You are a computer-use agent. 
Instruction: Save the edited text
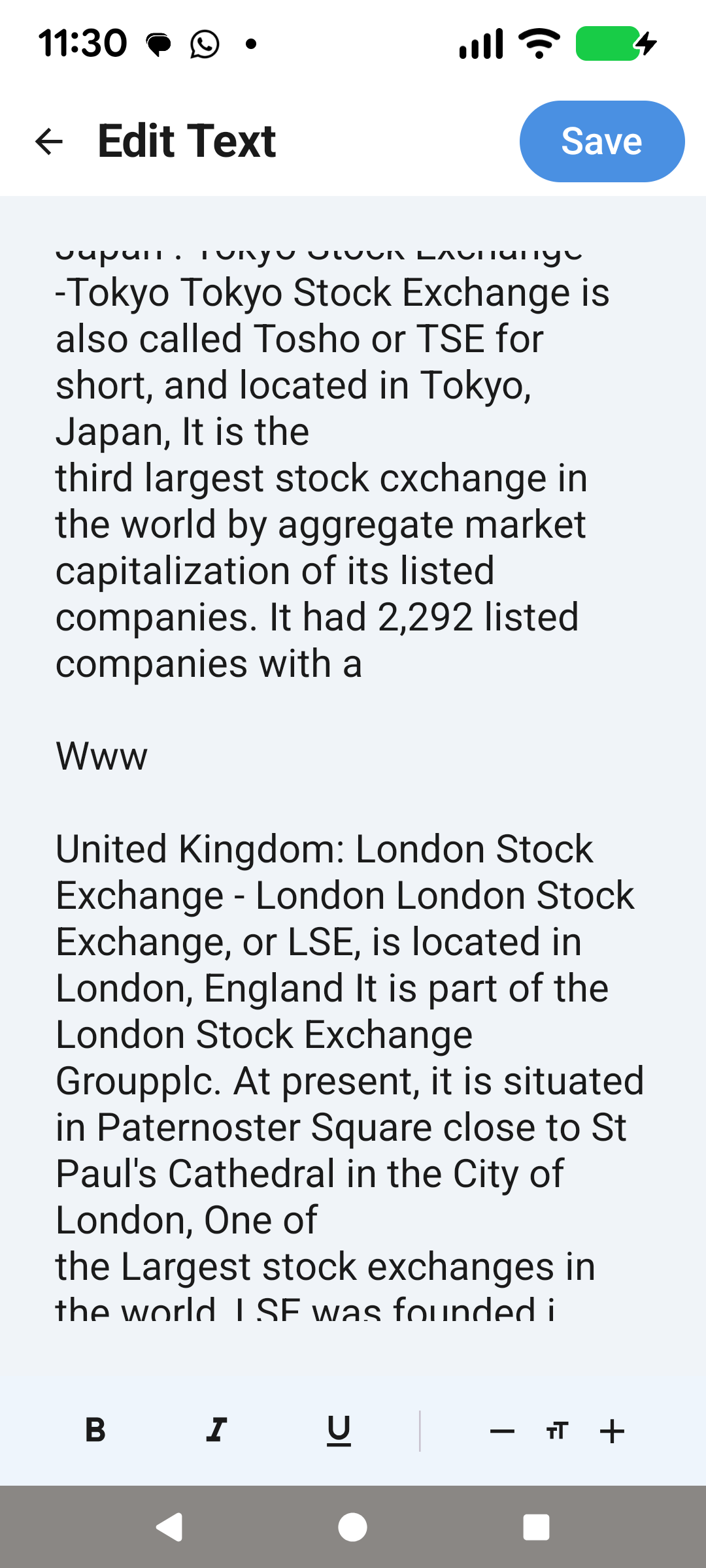point(601,141)
